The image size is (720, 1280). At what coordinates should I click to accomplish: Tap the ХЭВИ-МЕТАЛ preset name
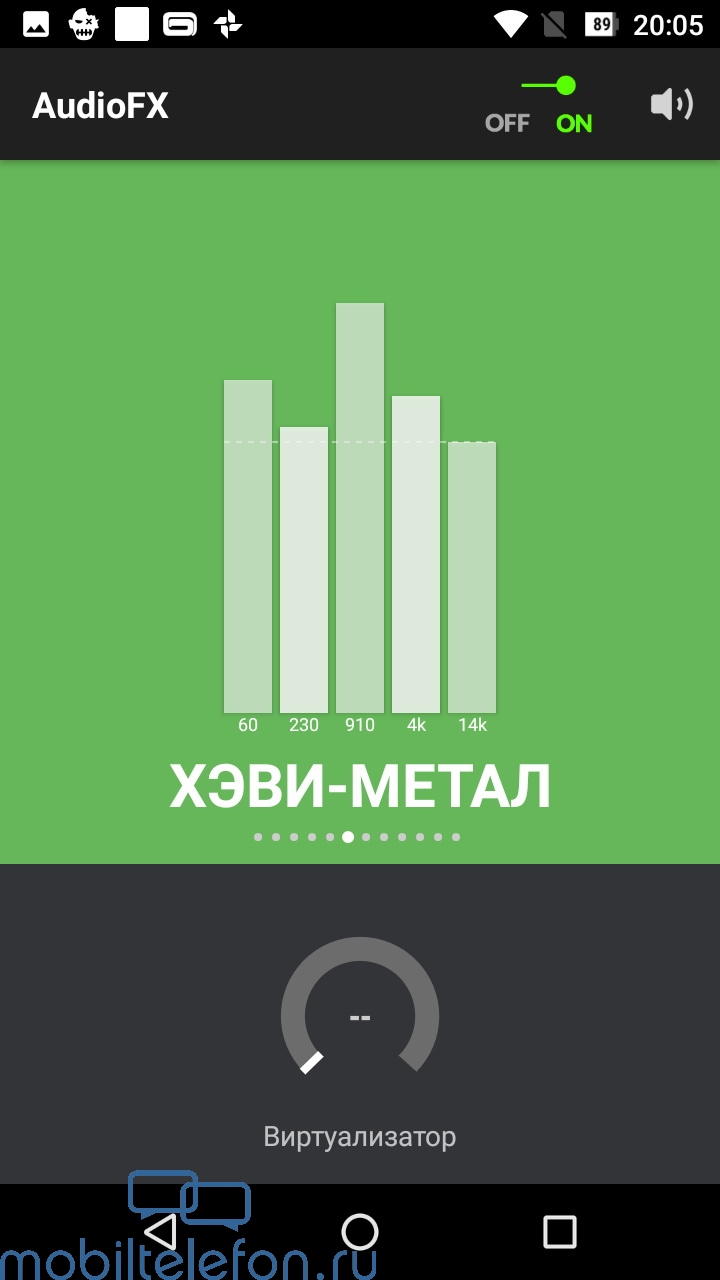360,786
